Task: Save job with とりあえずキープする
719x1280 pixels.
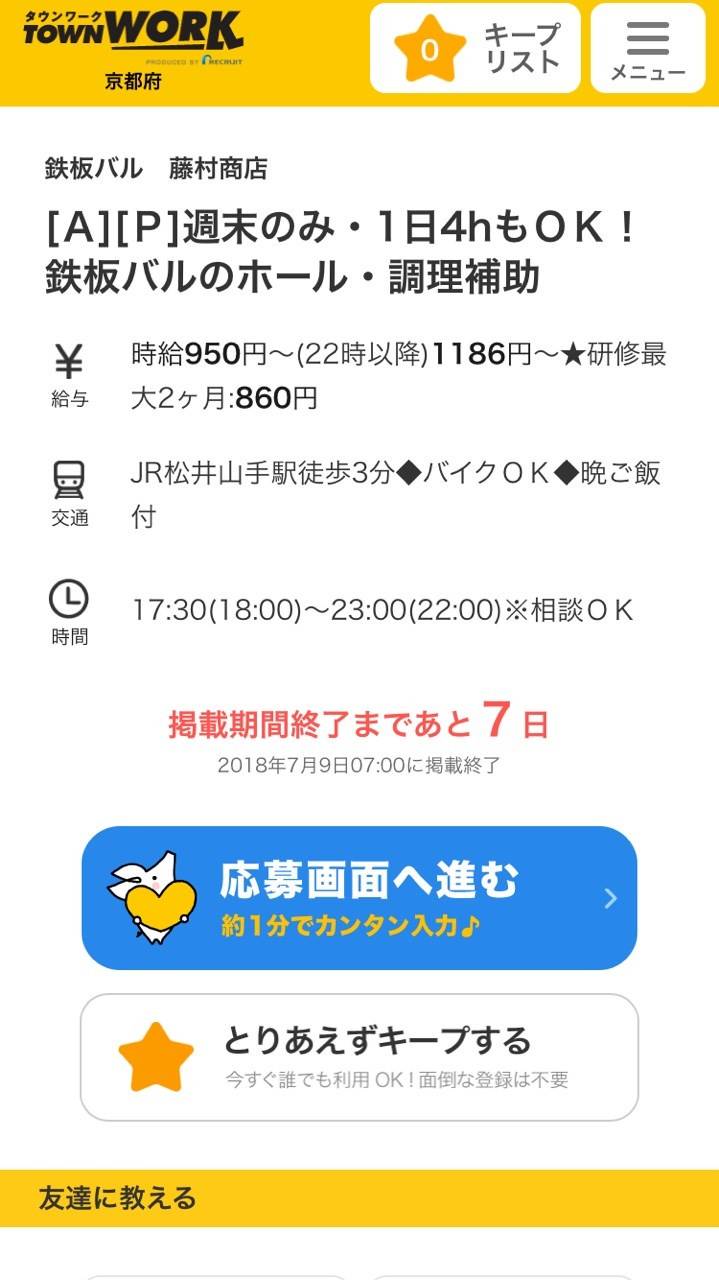Action: pos(359,1057)
